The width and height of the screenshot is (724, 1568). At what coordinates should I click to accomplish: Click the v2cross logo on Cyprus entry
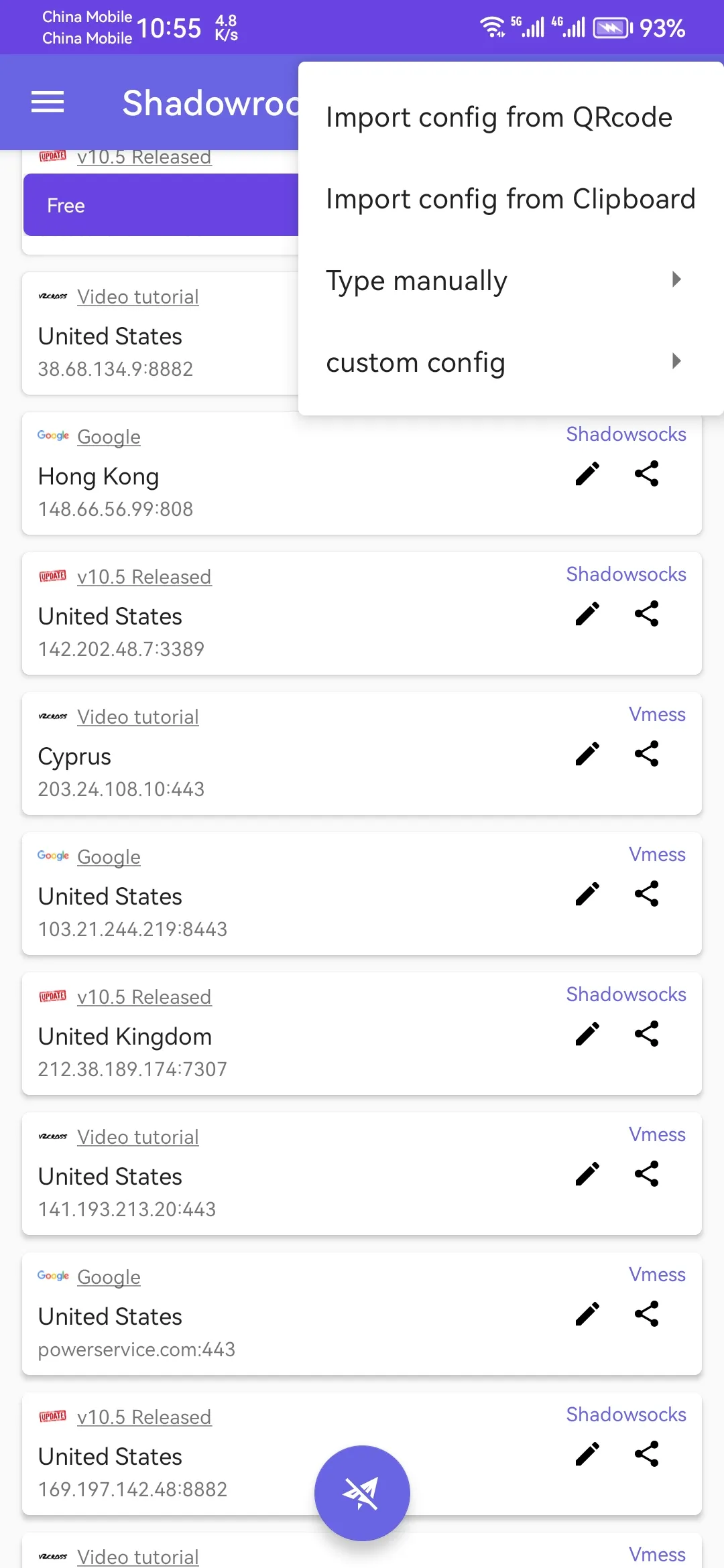[53, 716]
